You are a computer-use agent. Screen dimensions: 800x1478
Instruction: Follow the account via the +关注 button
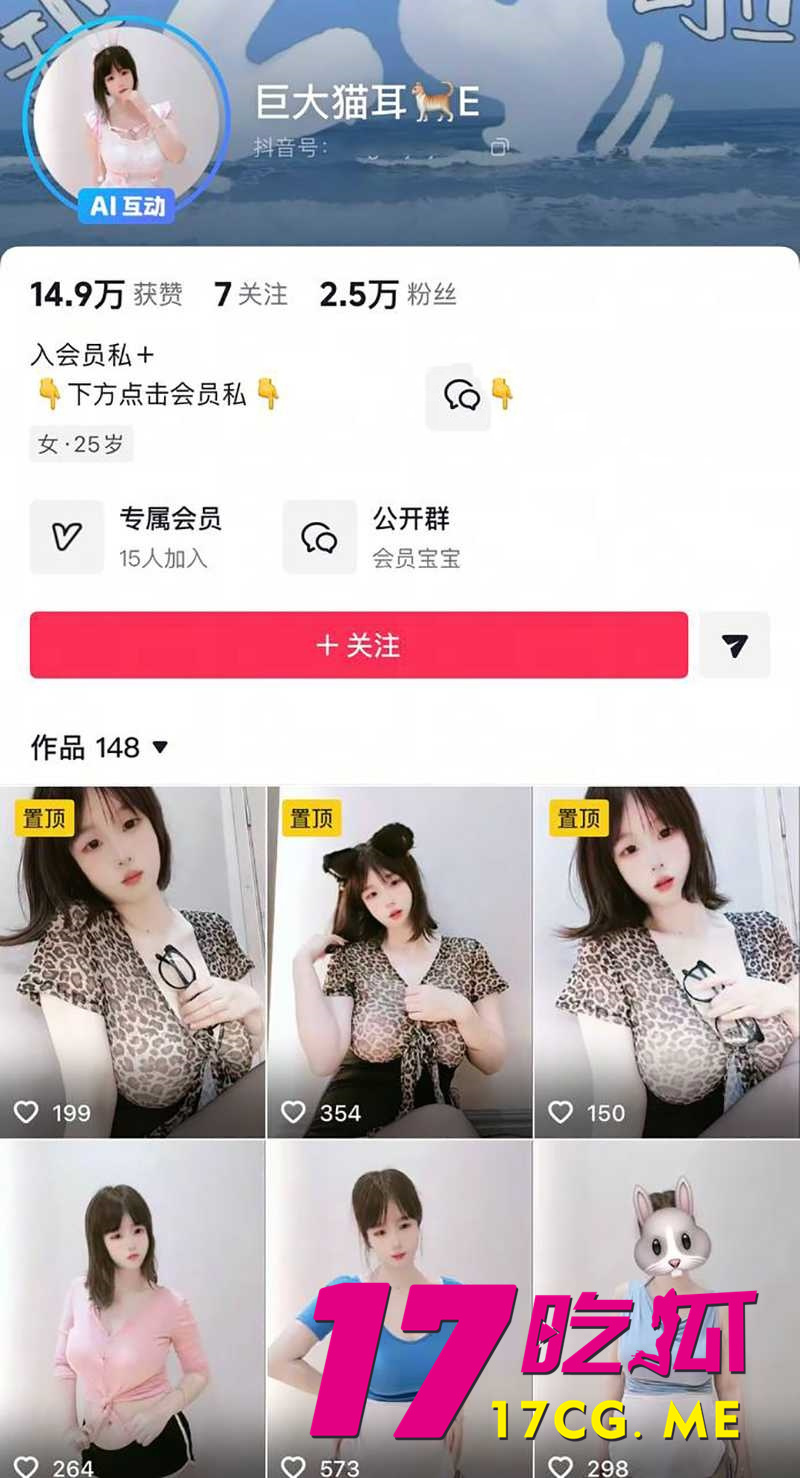point(358,647)
